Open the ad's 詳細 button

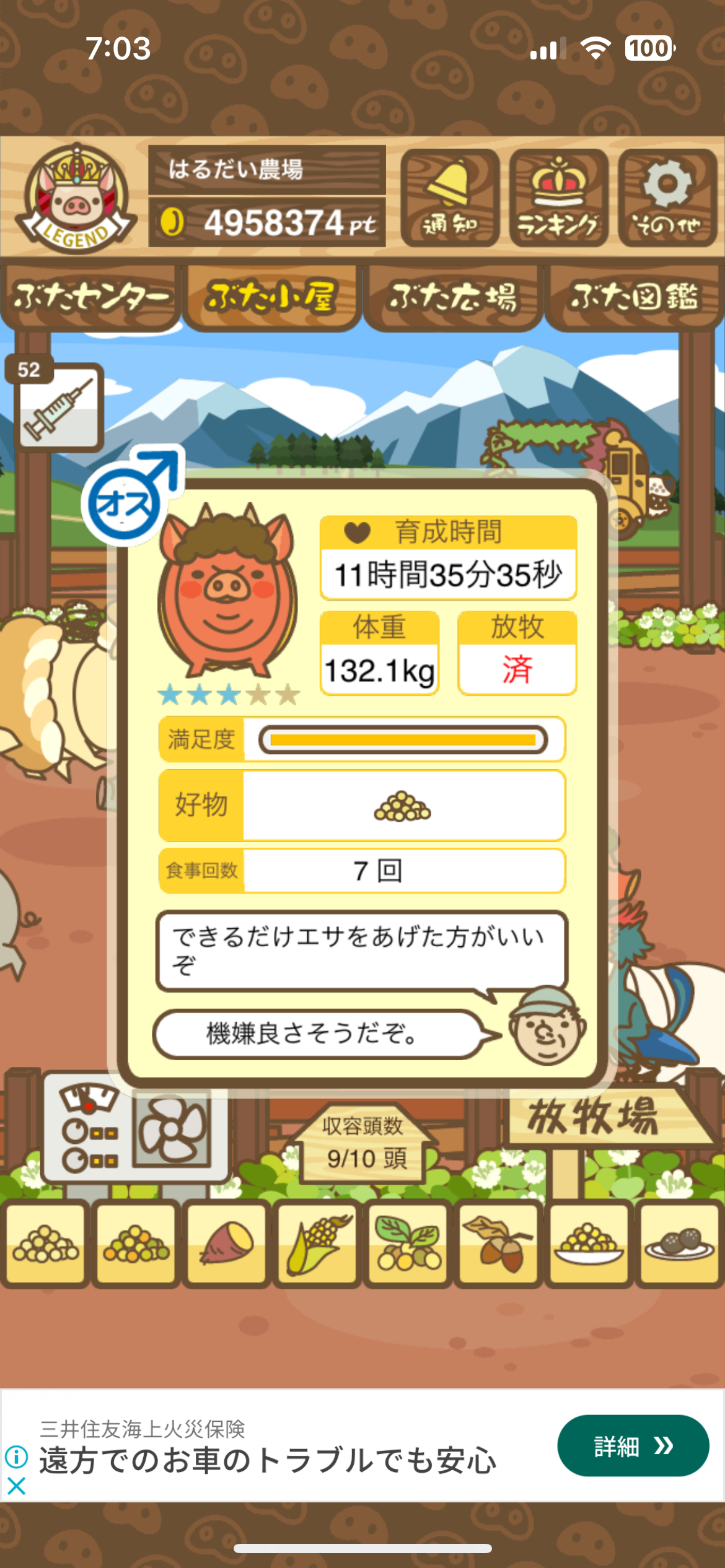(633, 1446)
